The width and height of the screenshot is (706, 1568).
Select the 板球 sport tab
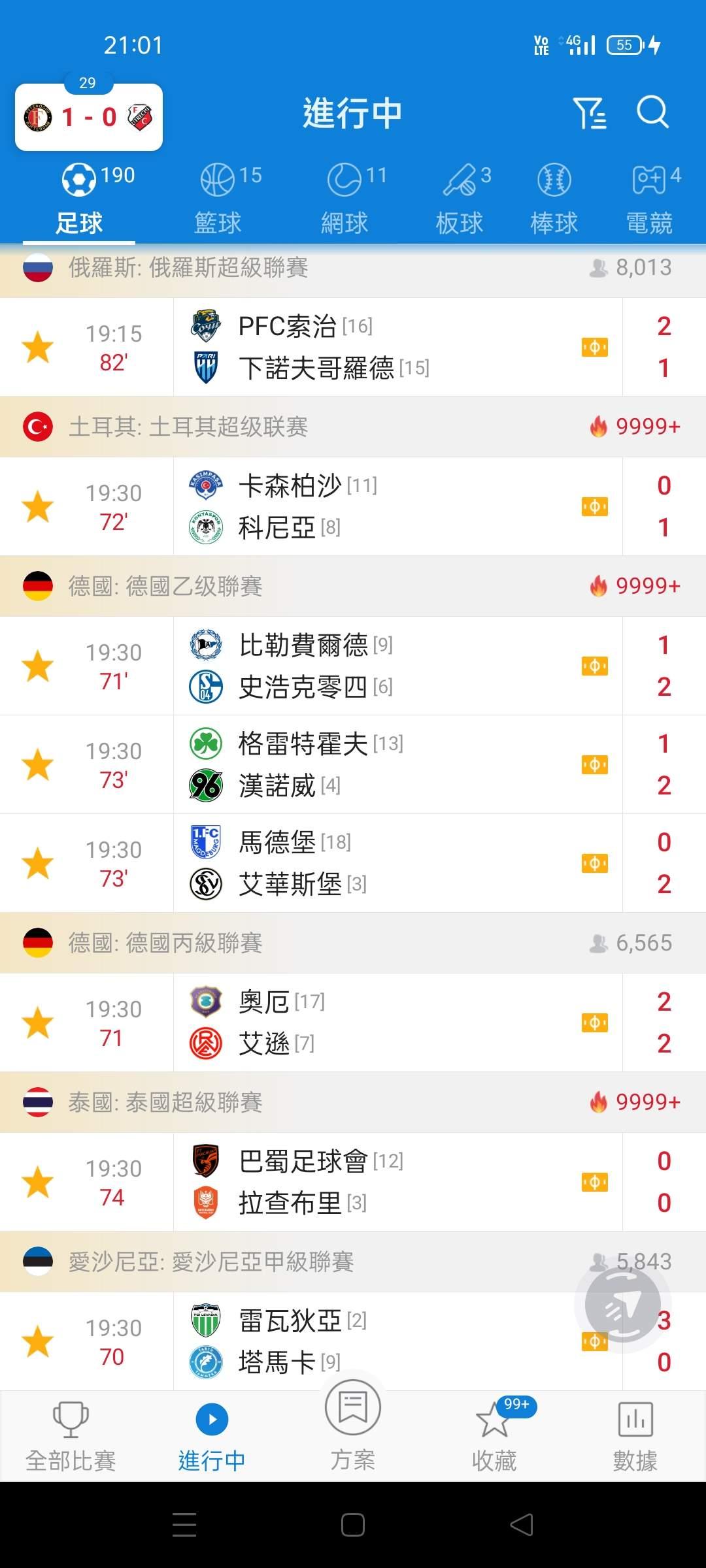point(460,199)
